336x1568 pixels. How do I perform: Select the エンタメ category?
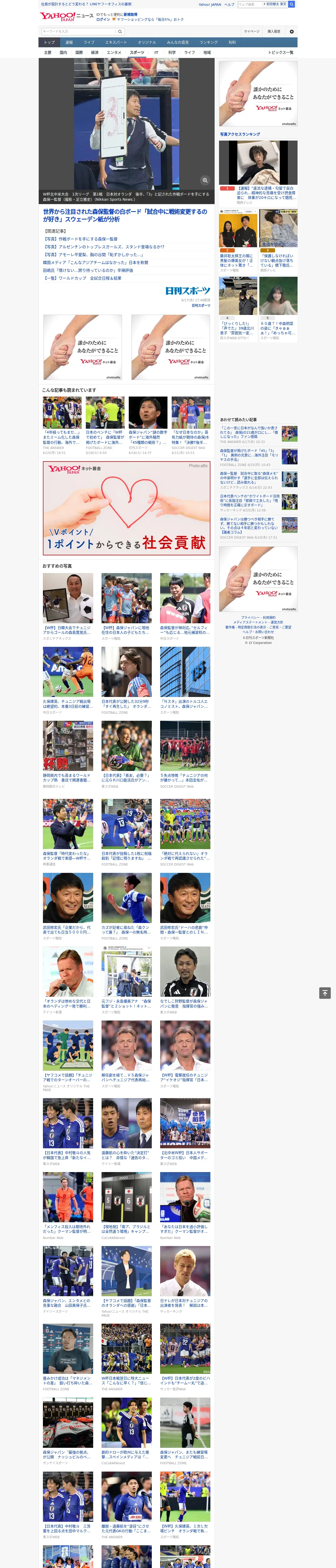(x=114, y=52)
